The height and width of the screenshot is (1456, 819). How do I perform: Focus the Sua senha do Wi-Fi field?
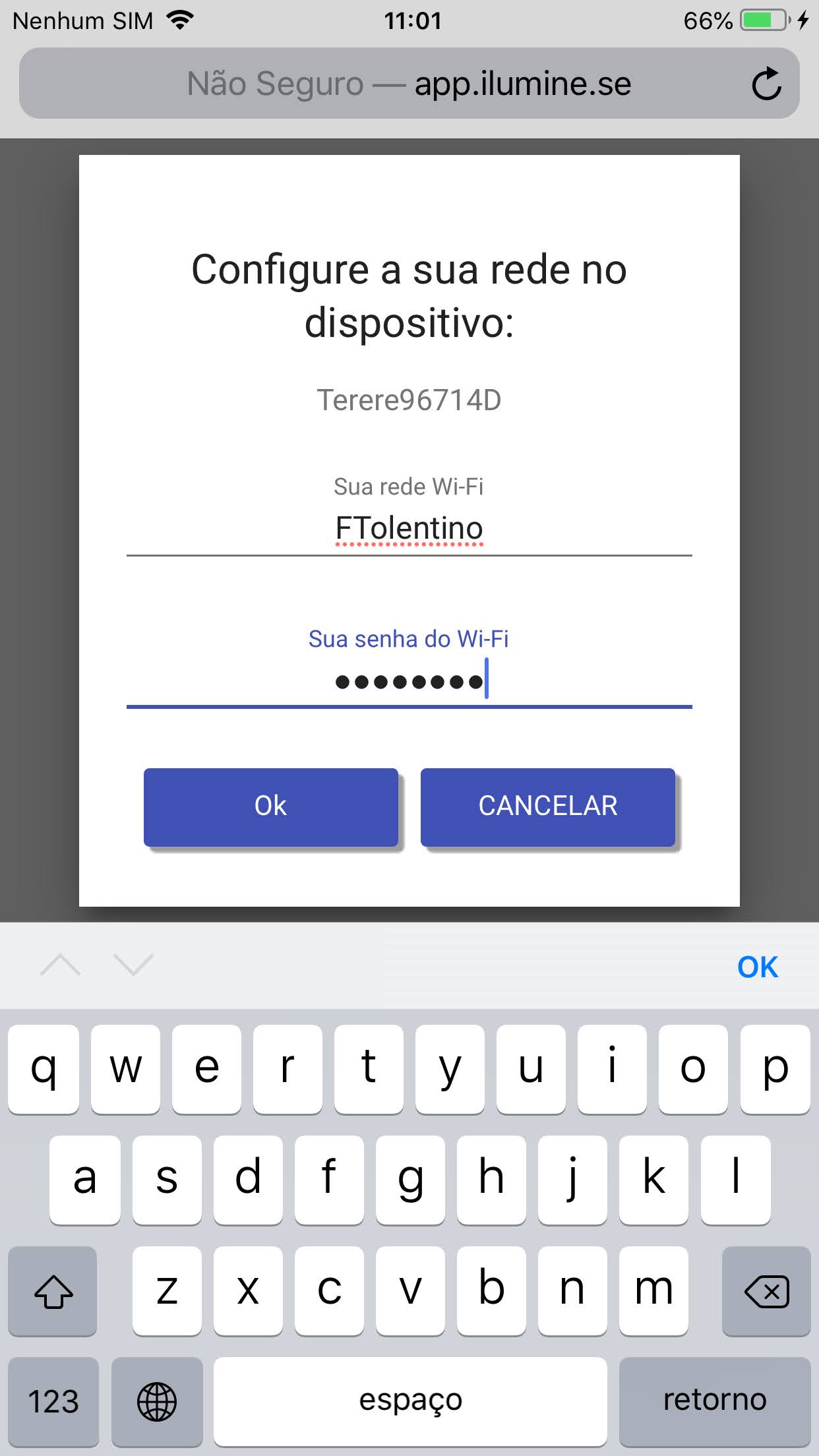pyautogui.click(x=409, y=682)
